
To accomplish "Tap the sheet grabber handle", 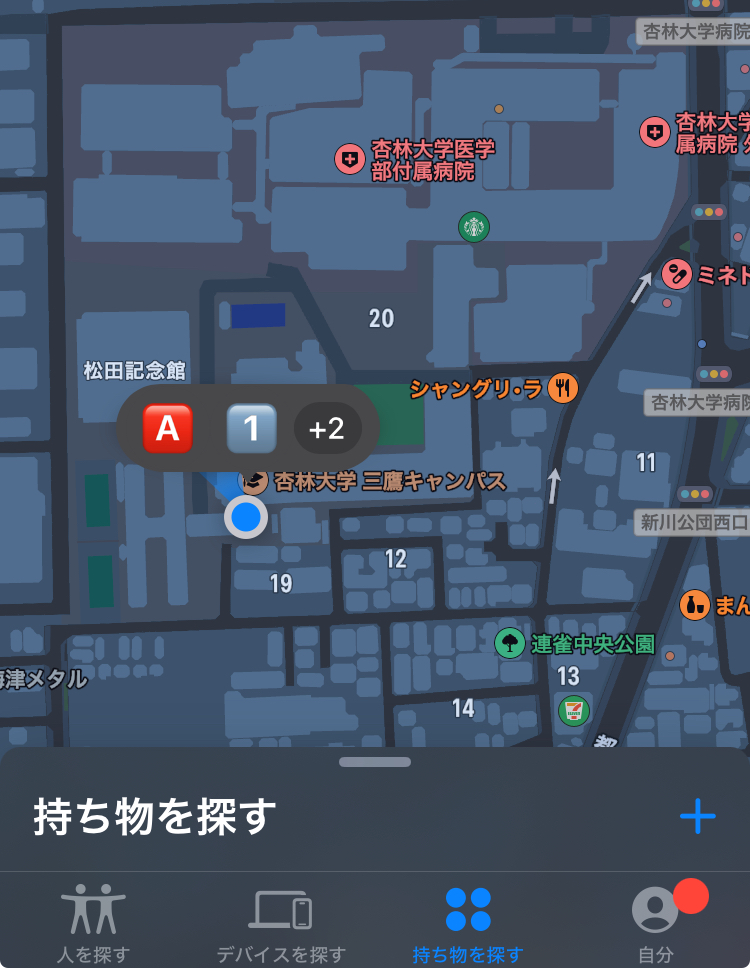I will click(x=375, y=762).
